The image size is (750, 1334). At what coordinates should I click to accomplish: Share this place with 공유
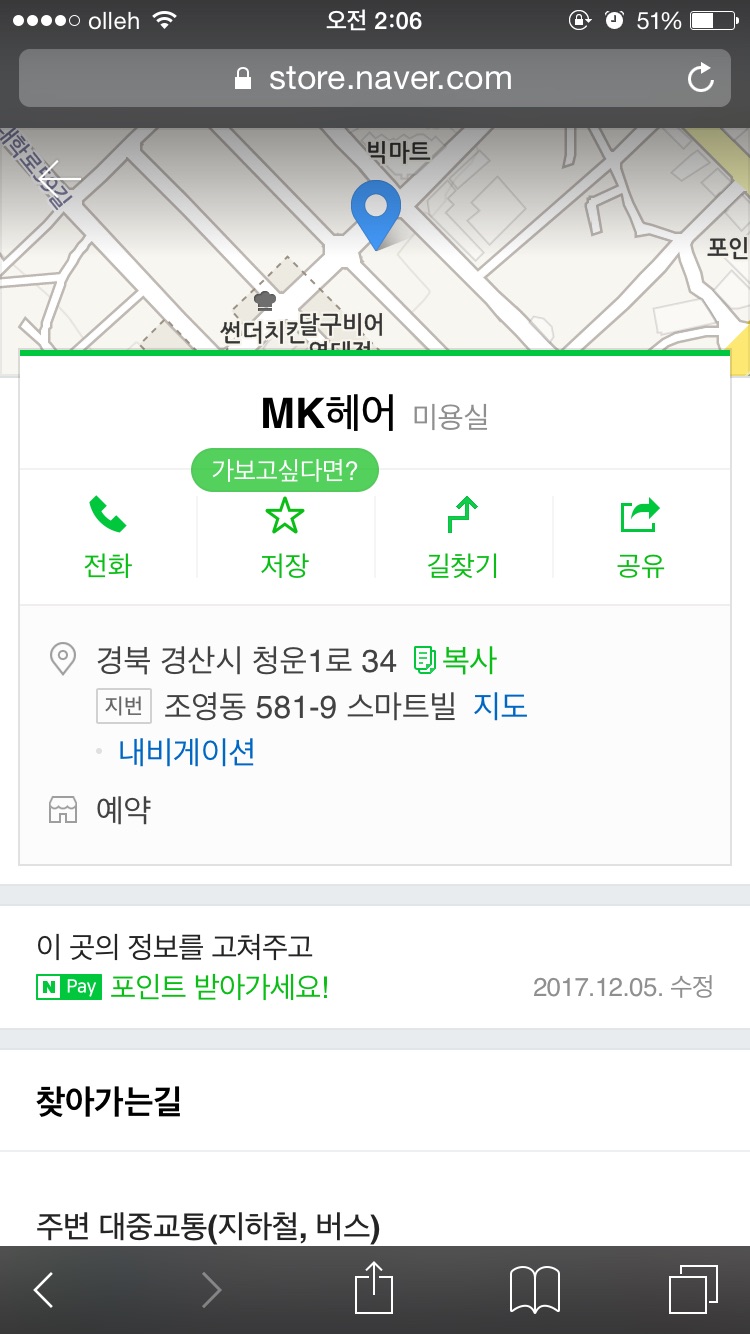(640, 538)
